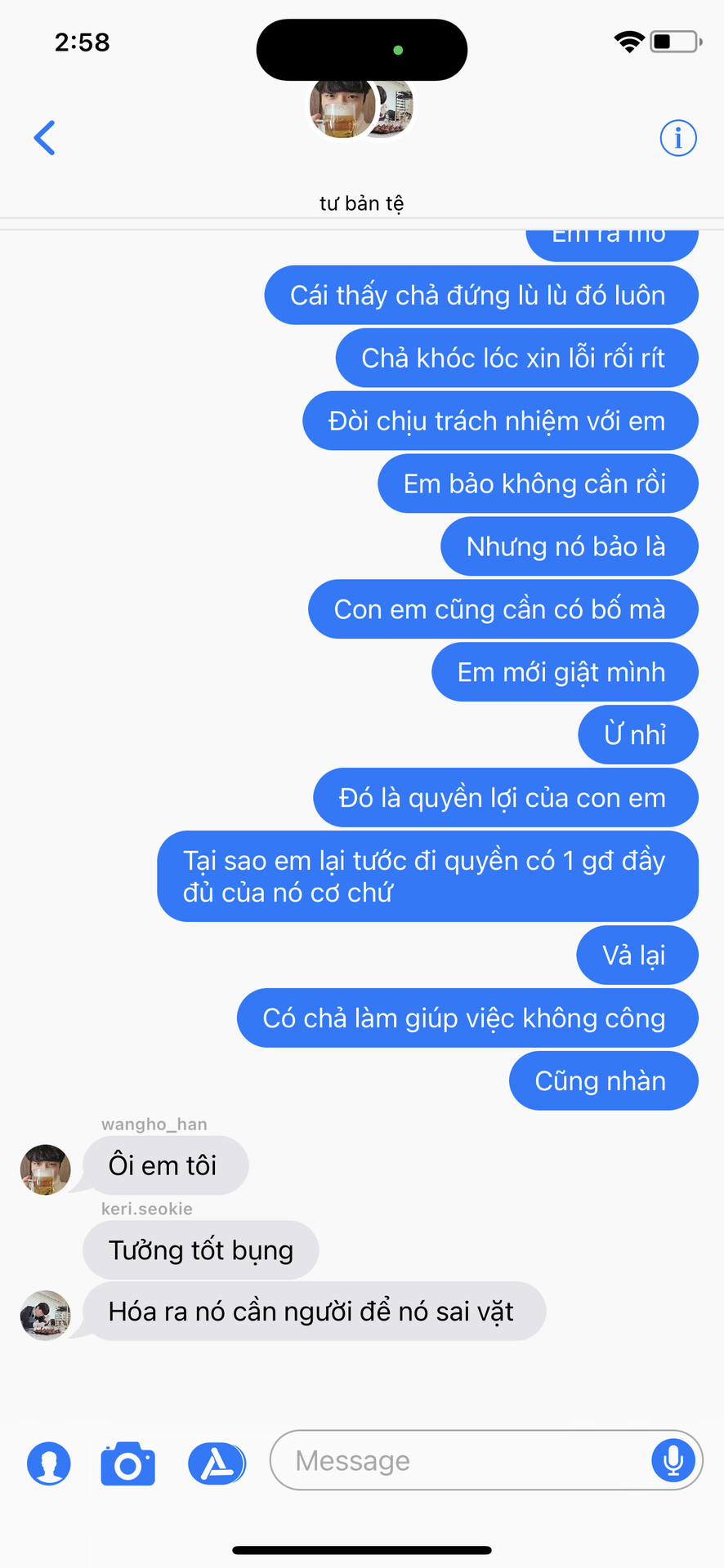Open the camera to take a photo
Screen dimensions: 724x1568
click(x=128, y=1463)
